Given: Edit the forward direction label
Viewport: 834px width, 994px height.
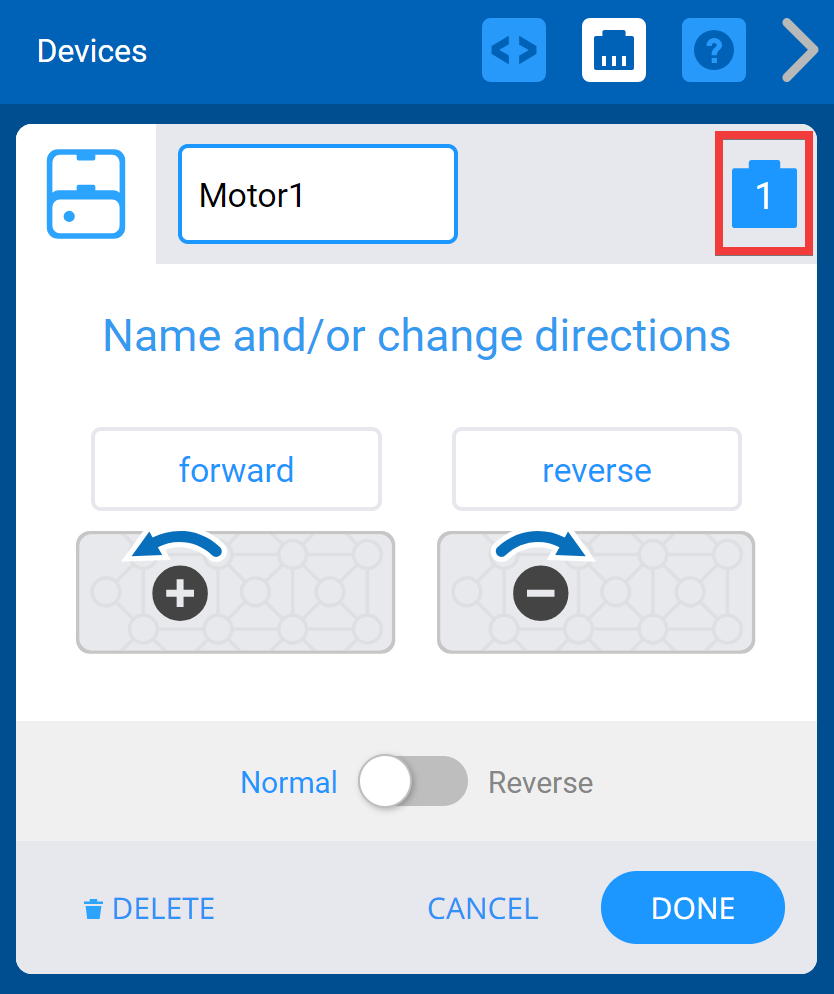Looking at the screenshot, I should click(236, 470).
